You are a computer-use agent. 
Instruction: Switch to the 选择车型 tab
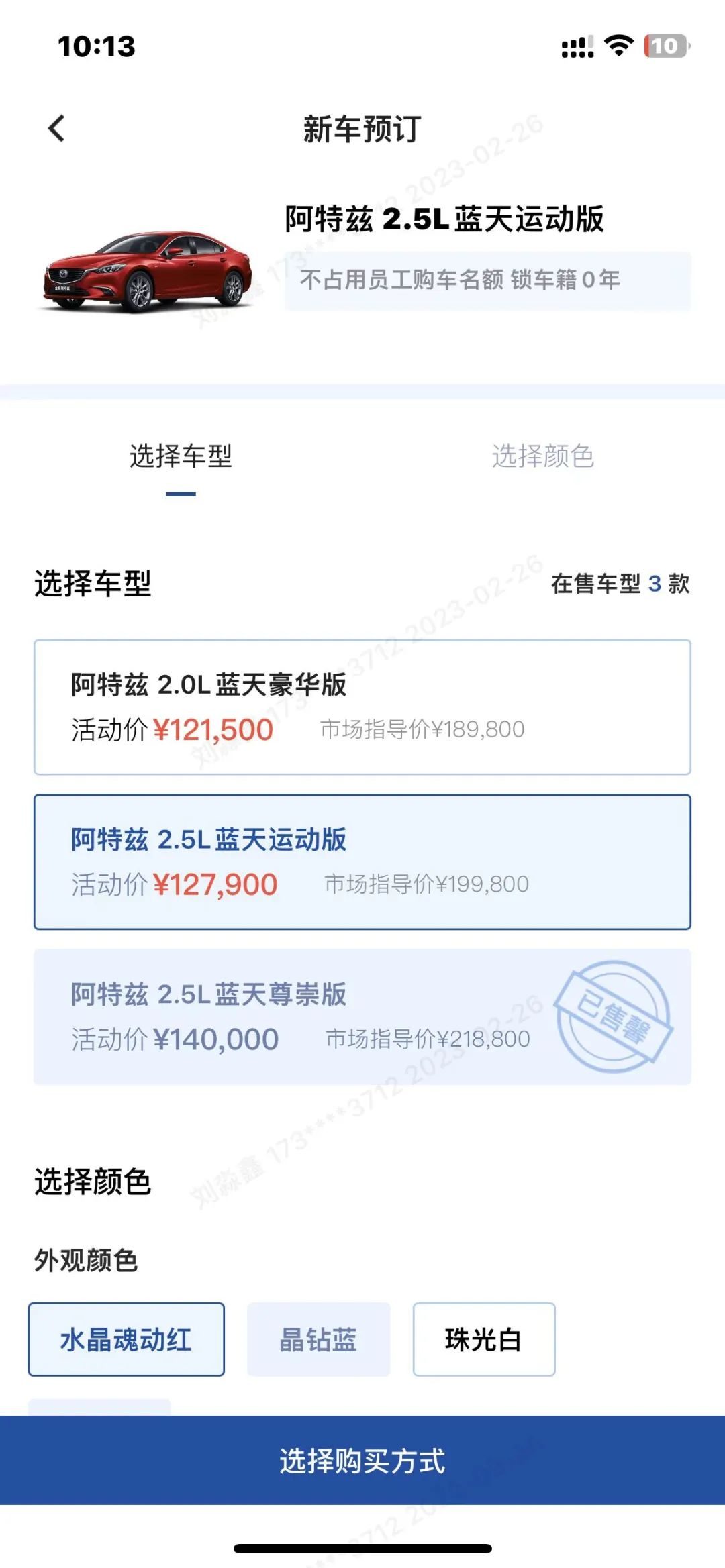(181, 457)
